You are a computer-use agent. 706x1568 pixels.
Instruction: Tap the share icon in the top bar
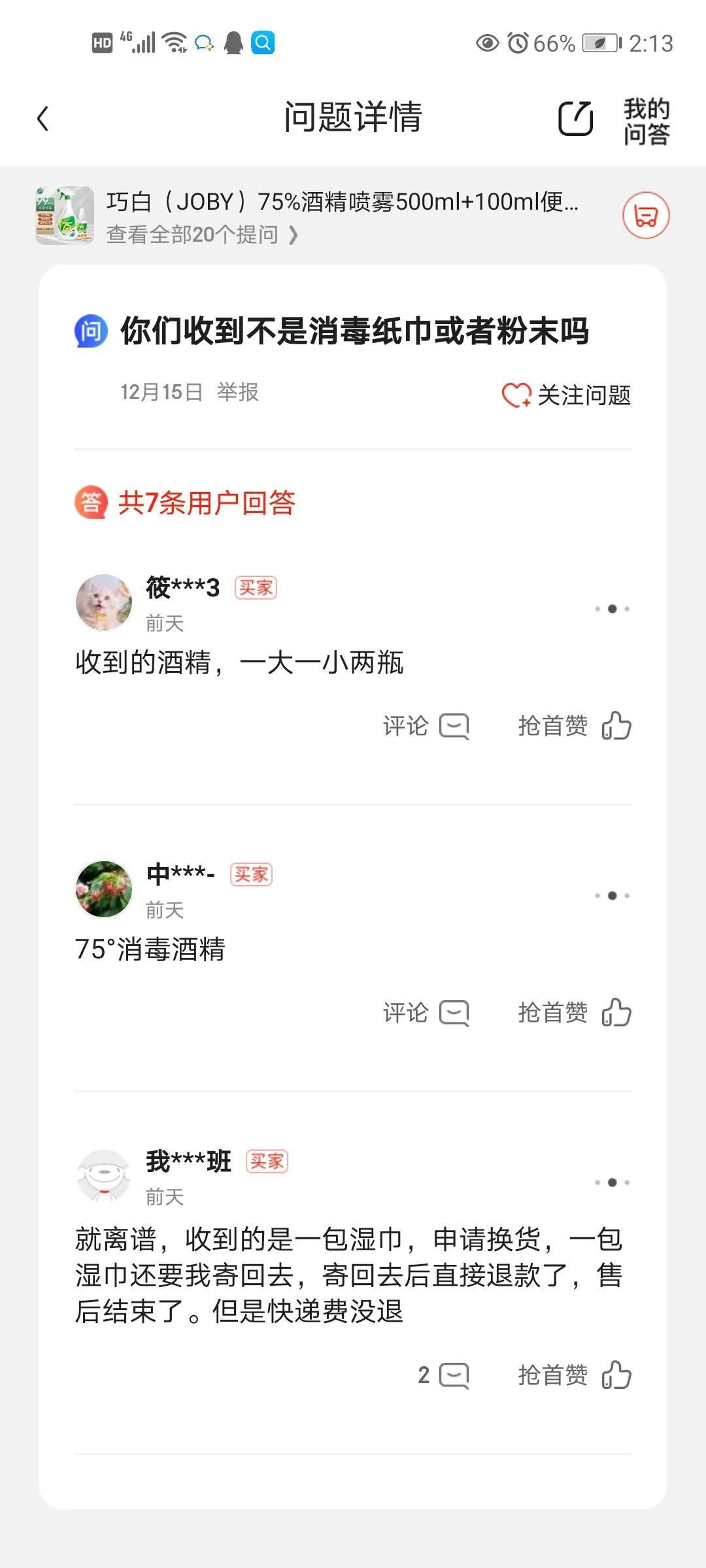(x=576, y=118)
